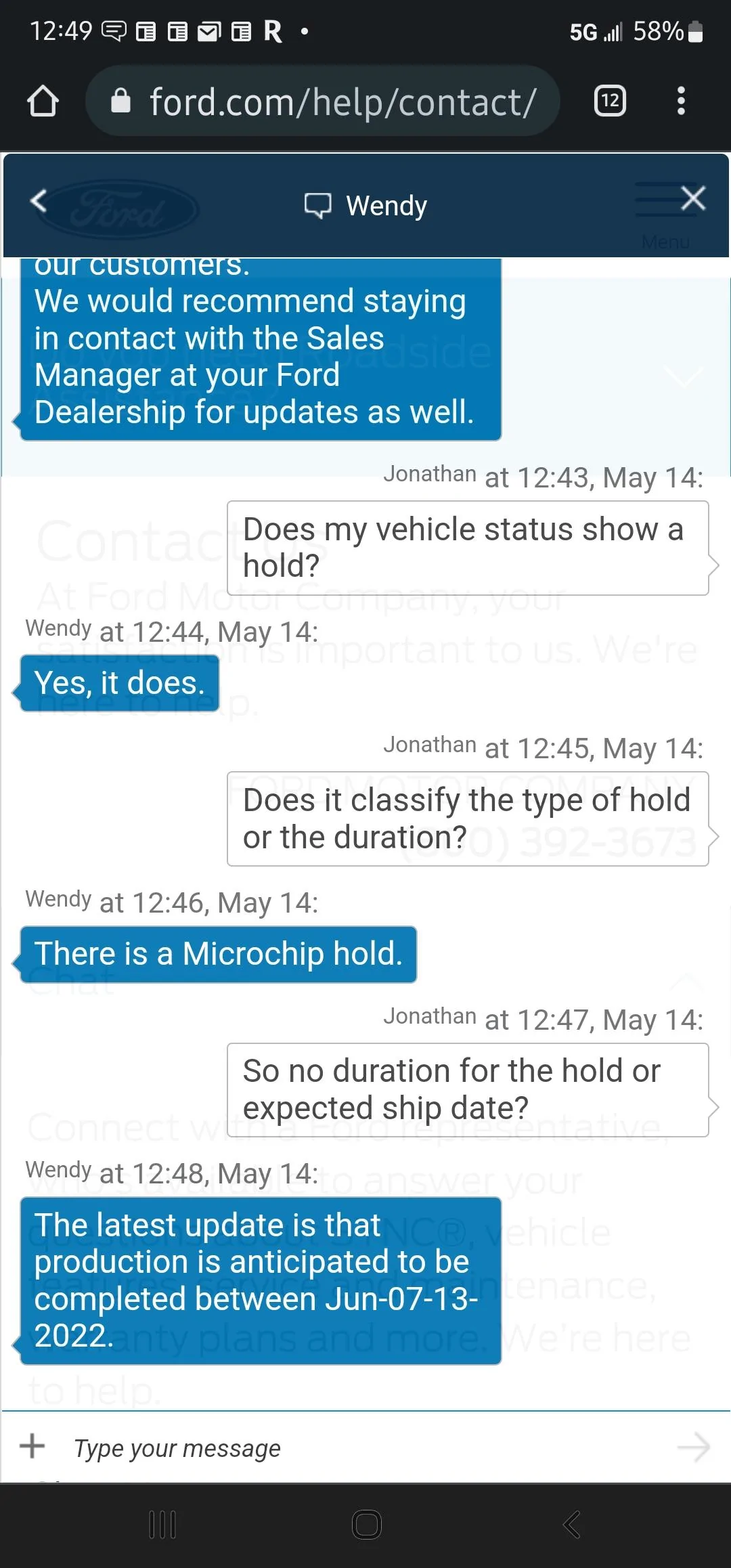
Task: Open the browser tab switcher showing 12
Action: click(609, 102)
